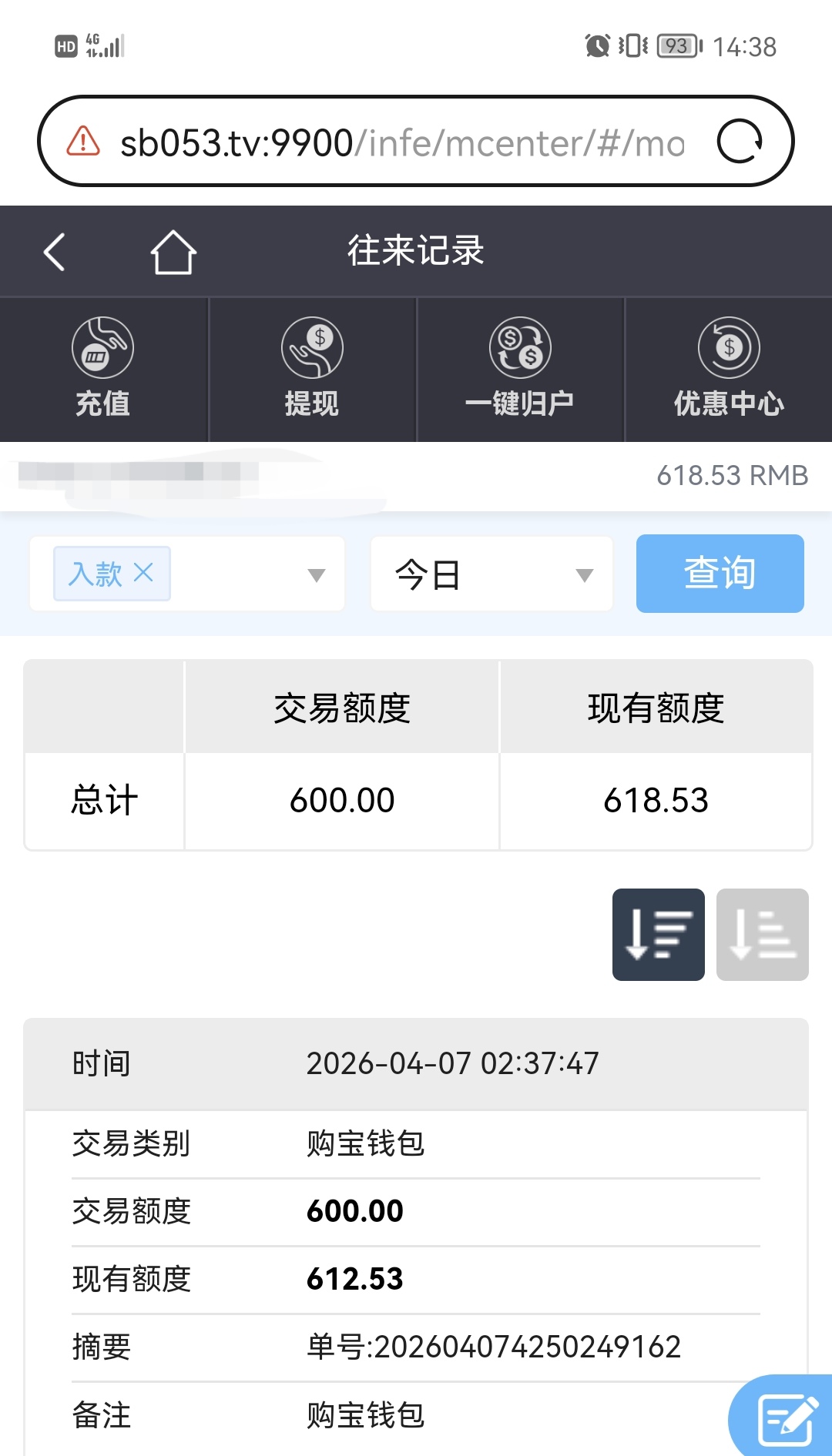Expand the transaction type dropdown
This screenshot has height=1456, width=832.
pyautogui.click(x=316, y=574)
